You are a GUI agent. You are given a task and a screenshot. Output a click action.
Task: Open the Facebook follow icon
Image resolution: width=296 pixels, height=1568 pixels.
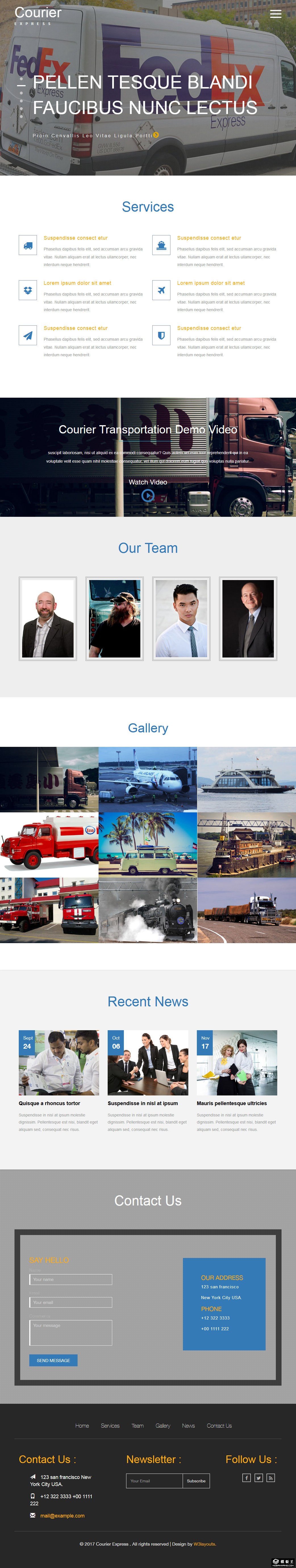click(247, 1477)
